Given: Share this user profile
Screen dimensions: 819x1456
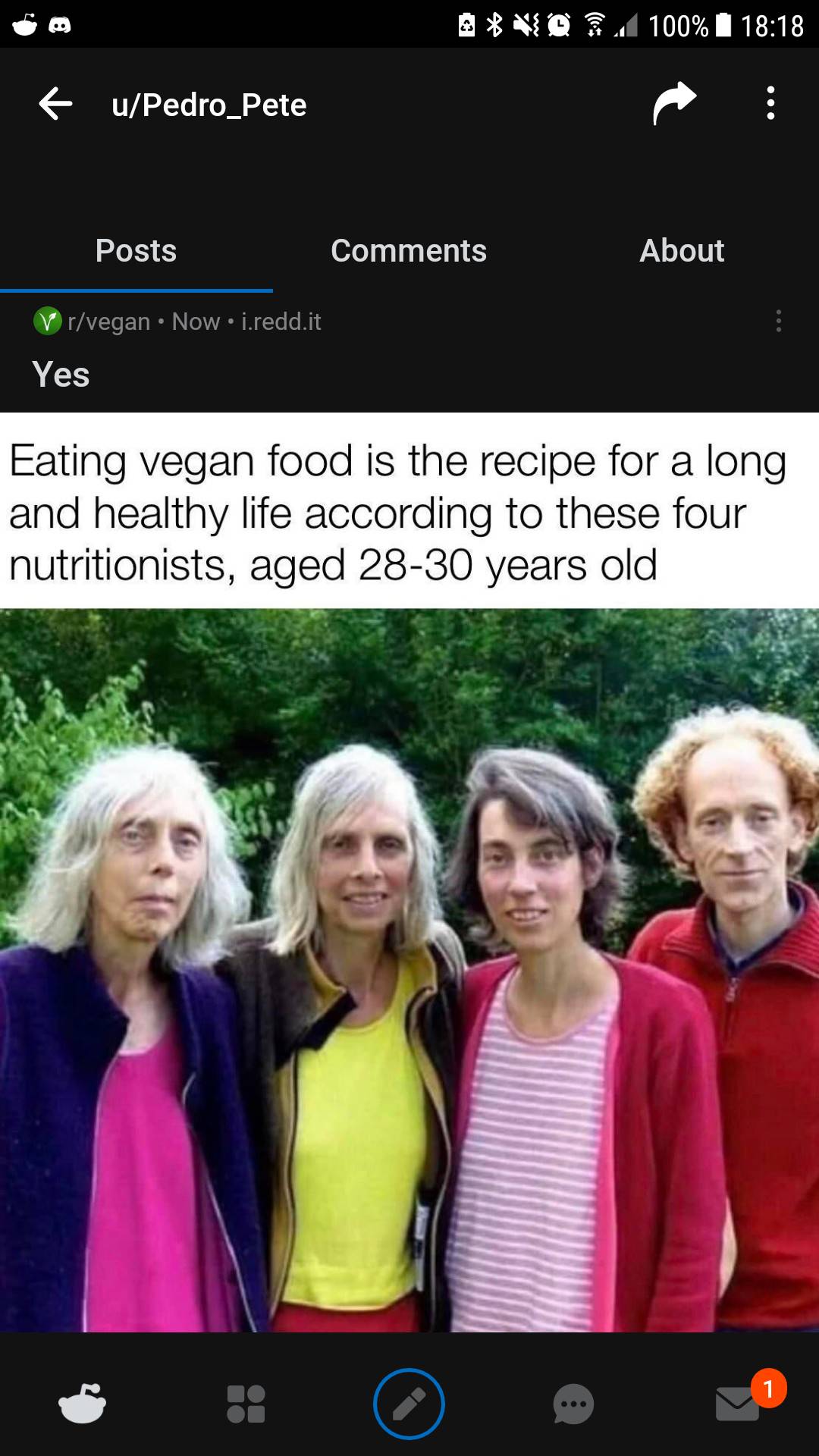Looking at the screenshot, I should (x=674, y=103).
